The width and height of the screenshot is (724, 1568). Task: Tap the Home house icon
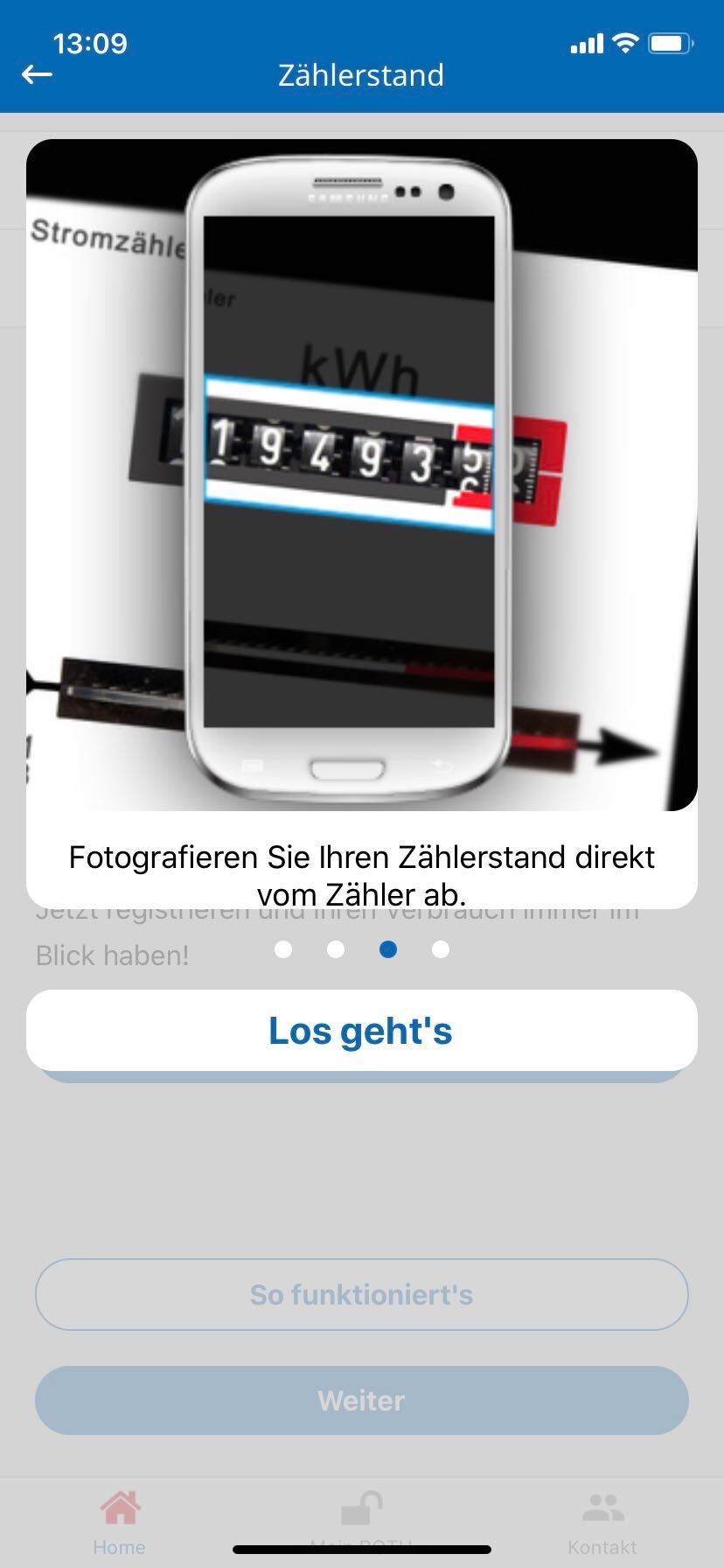[120, 1503]
